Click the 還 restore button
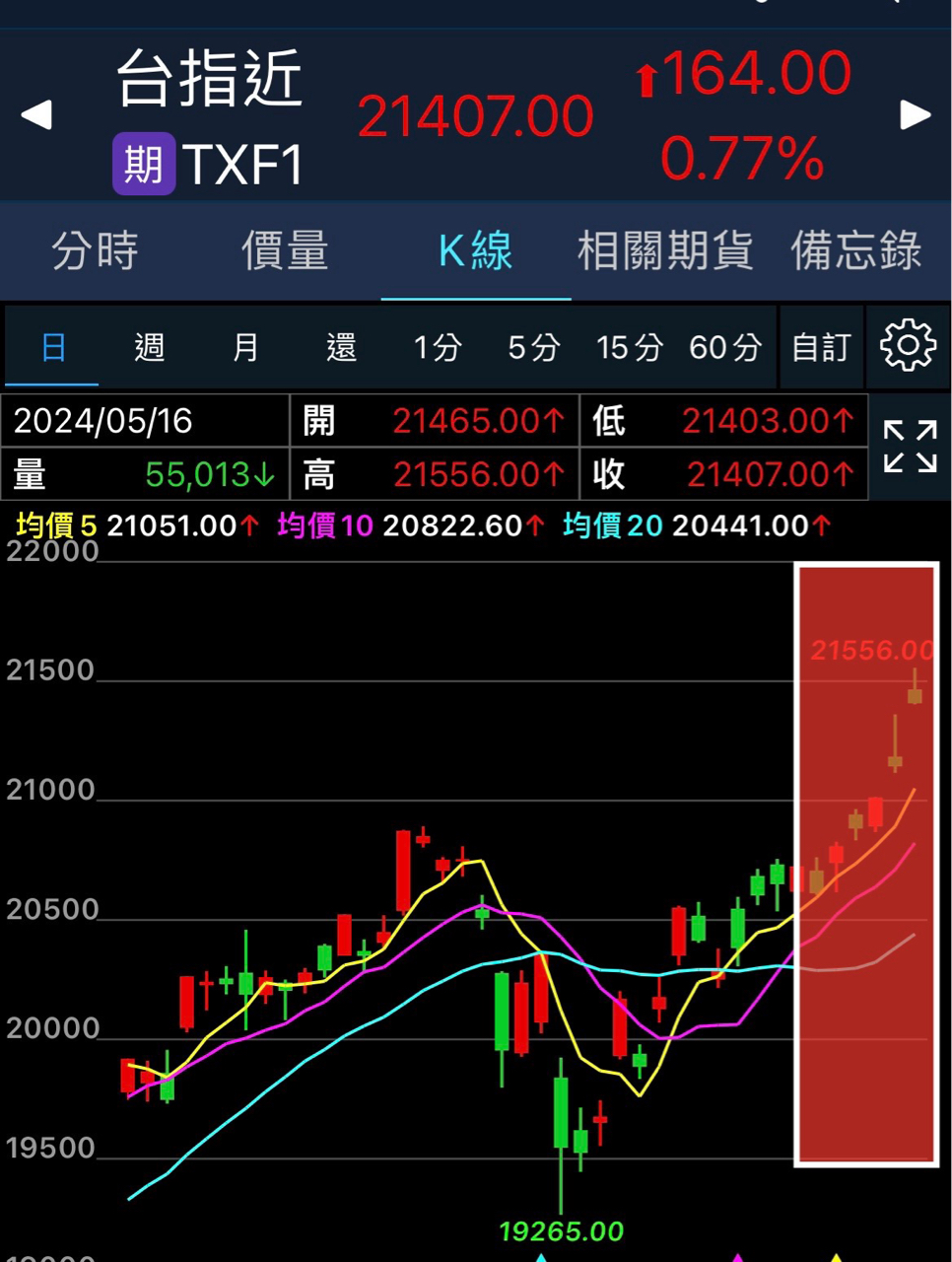 (340, 347)
